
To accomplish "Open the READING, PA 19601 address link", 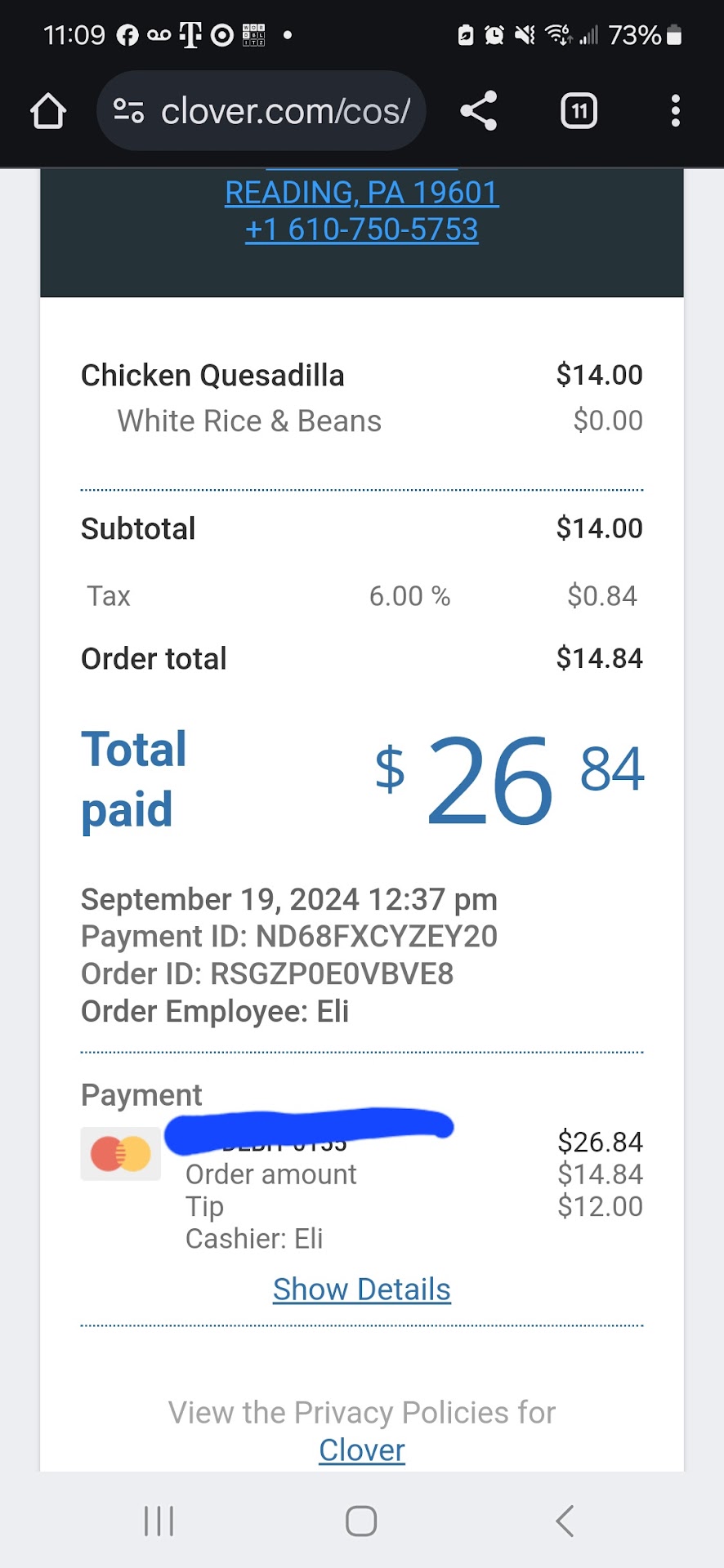I will pyautogui.click(x=361, y=193).
